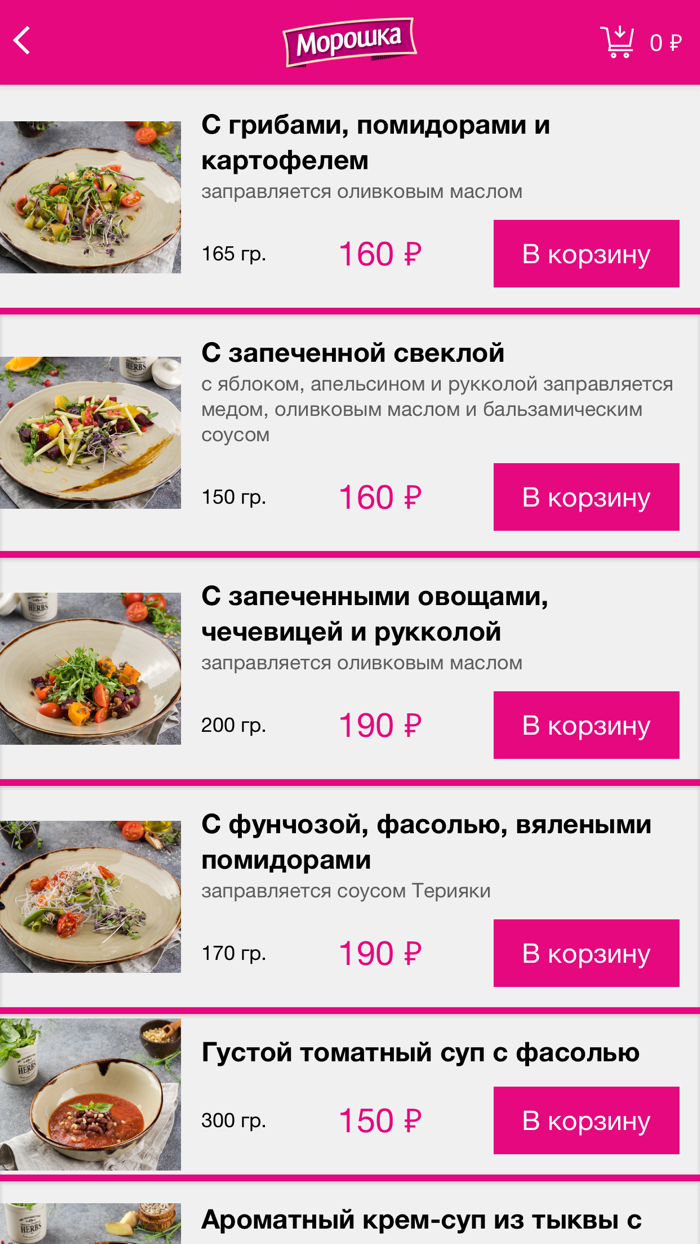Add Густой томатный суп с фасолью to cart

point(586,1121)
